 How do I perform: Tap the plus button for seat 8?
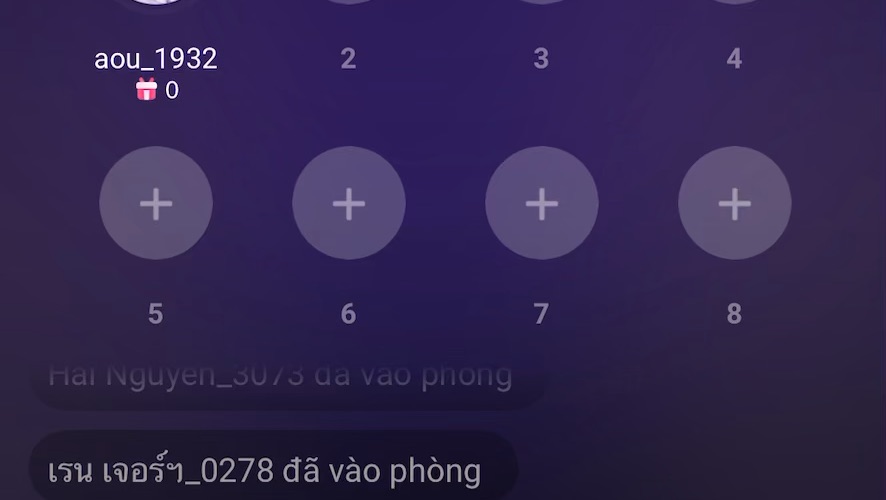[734, 204]
